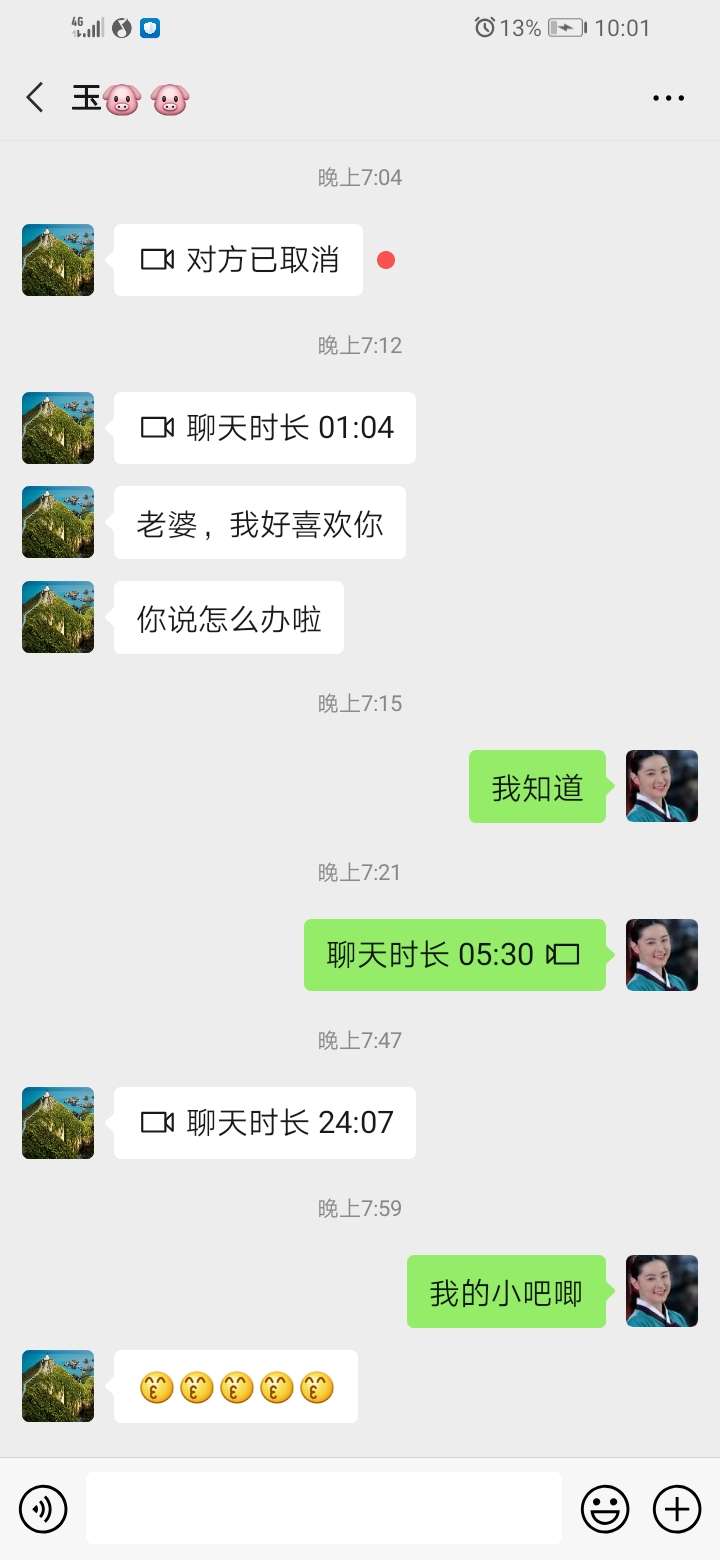This screenshot has height=1560, width=720.
Task: Open the attachment plus menu
Action: click(677, 1508)
